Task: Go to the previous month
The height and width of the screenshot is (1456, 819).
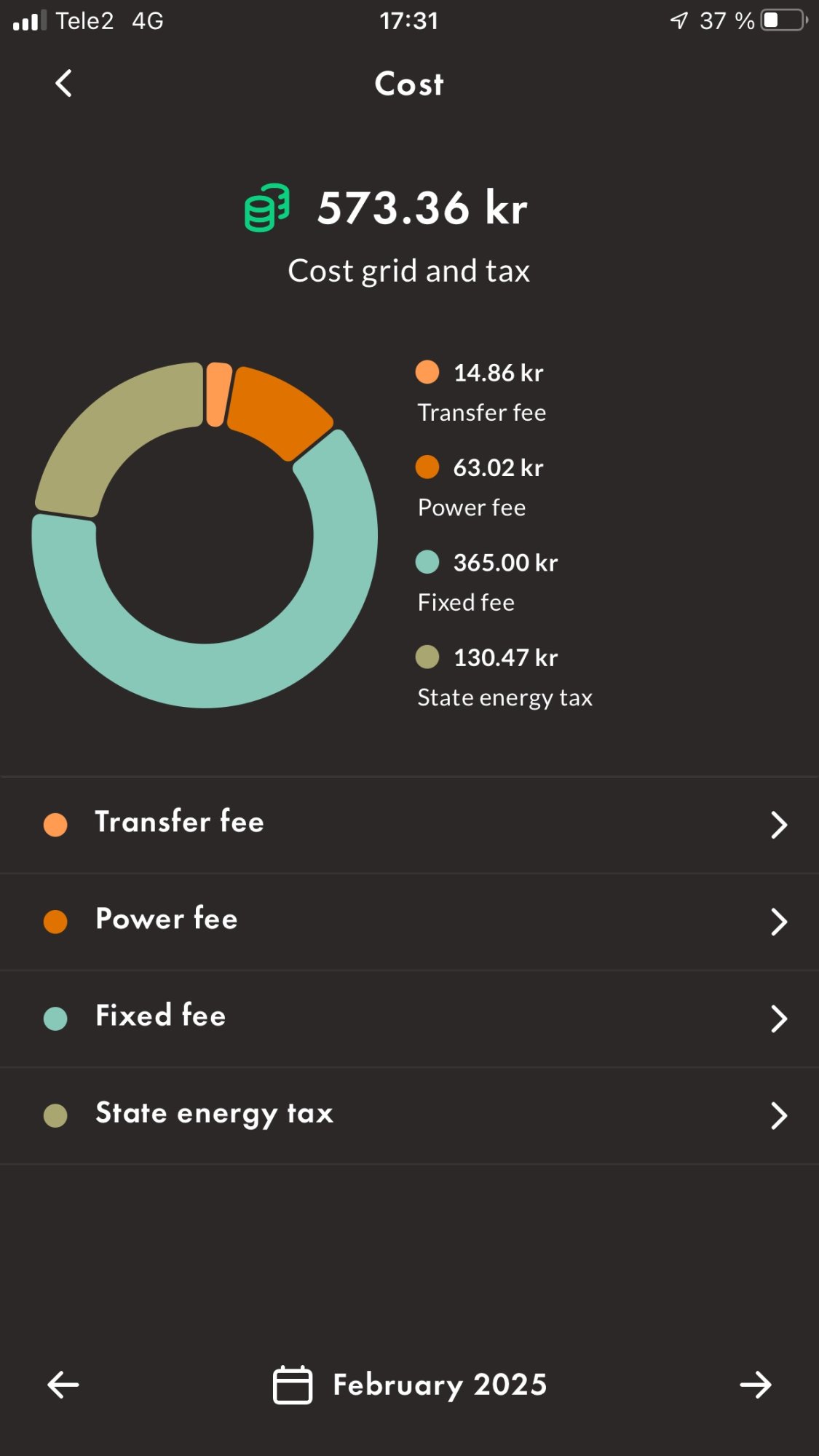Action: pos(63,1385)
